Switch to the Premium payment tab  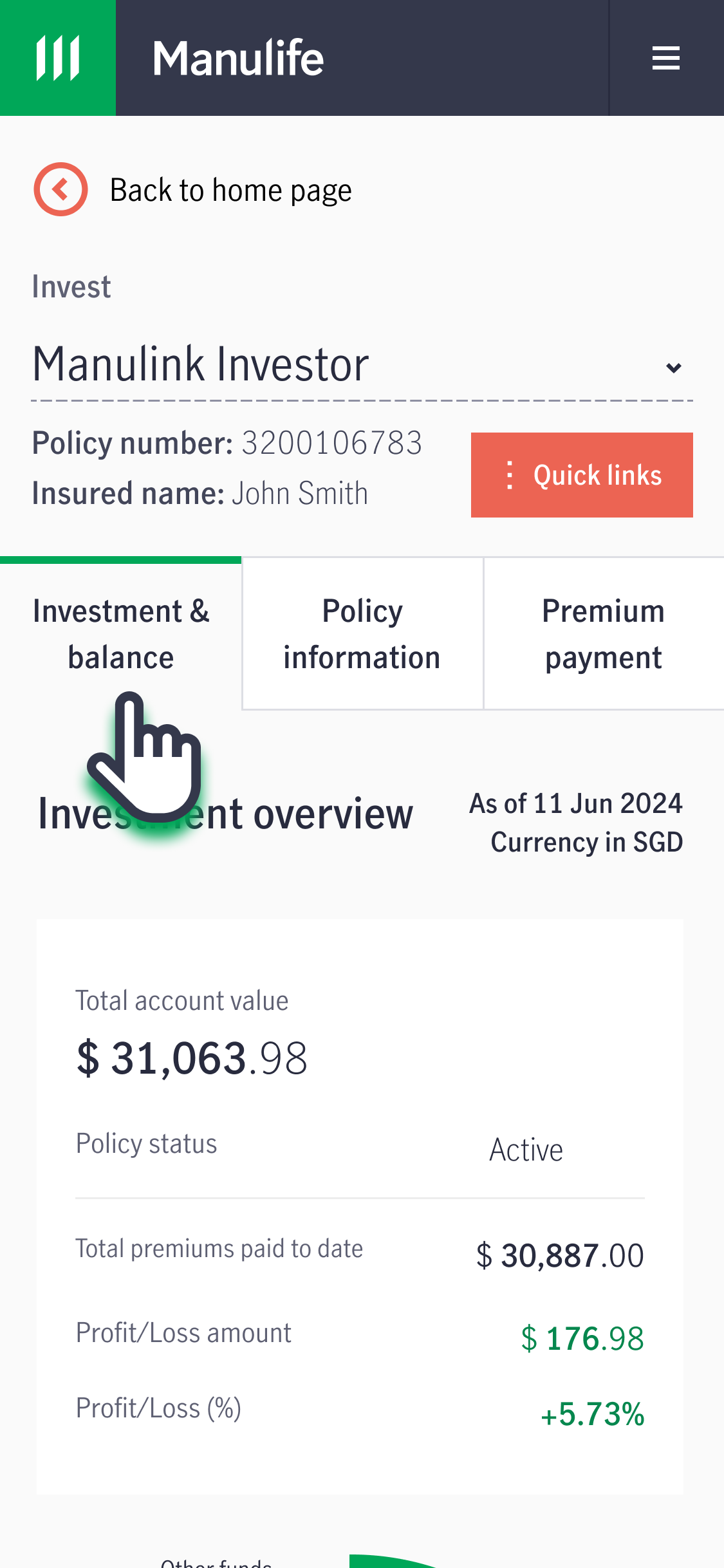pyautogui.click(x=604, y=634)
